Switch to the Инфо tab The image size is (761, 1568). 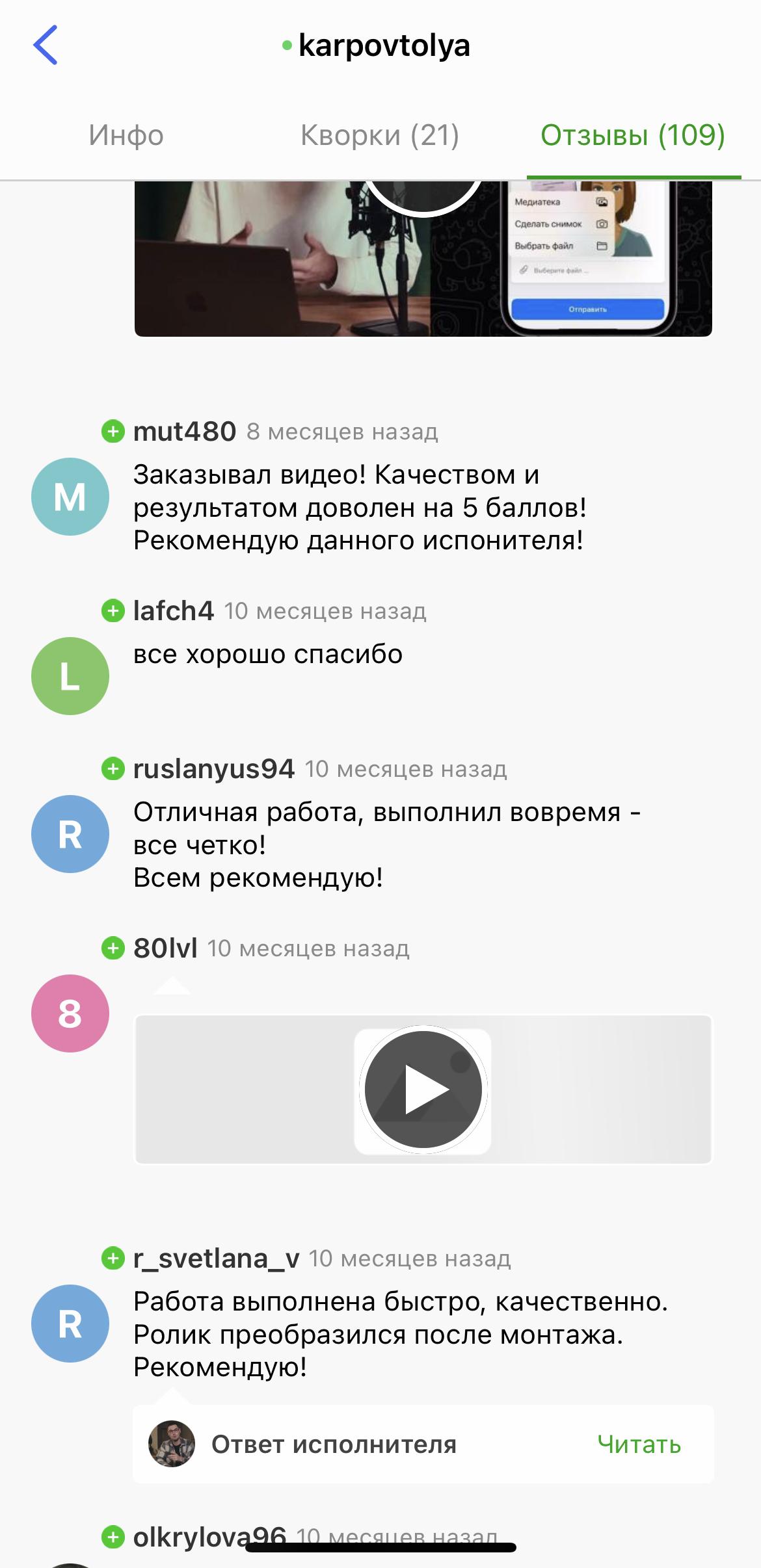pos(126,135)
